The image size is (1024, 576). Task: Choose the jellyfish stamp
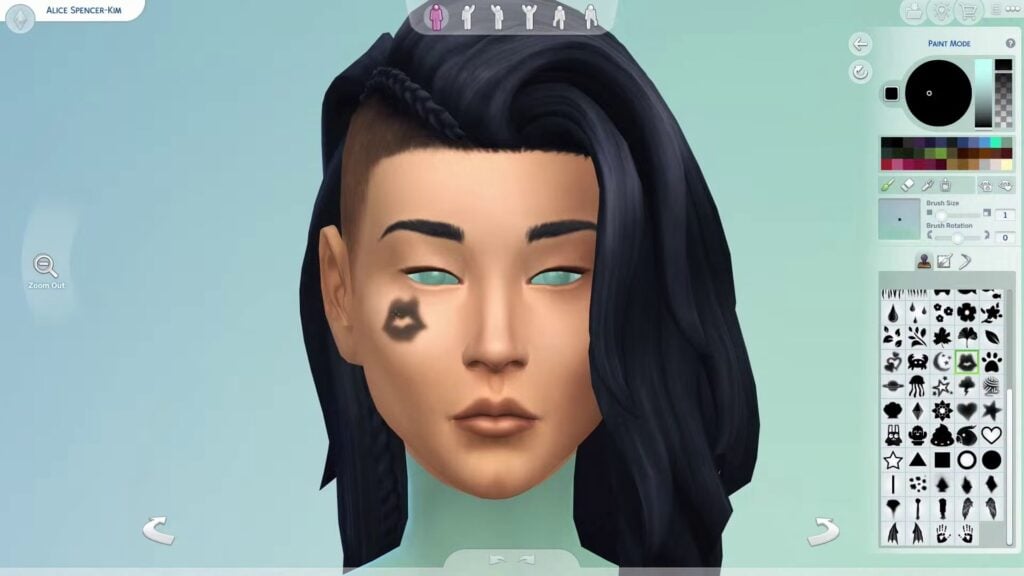(917, 387)
